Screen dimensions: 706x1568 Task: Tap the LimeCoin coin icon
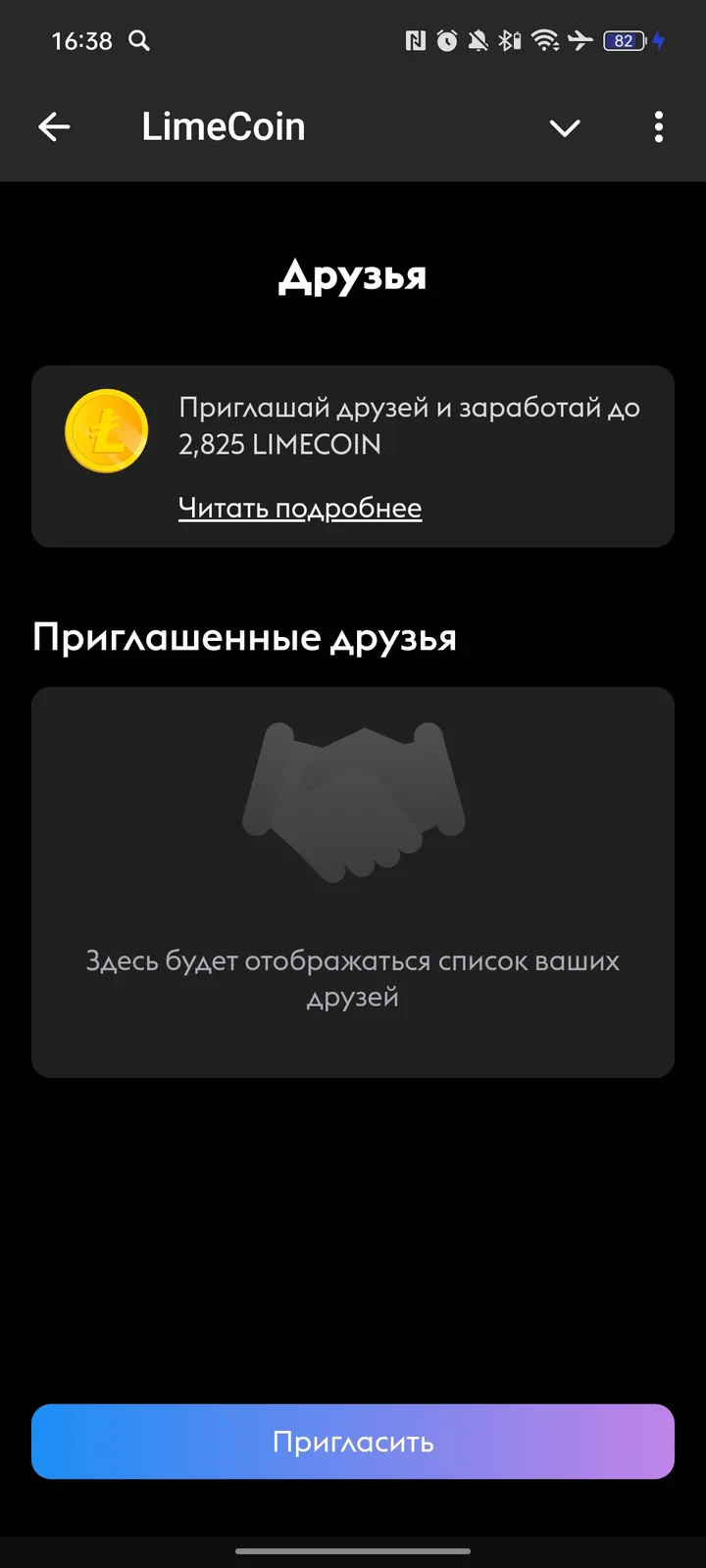coord(106,431)
